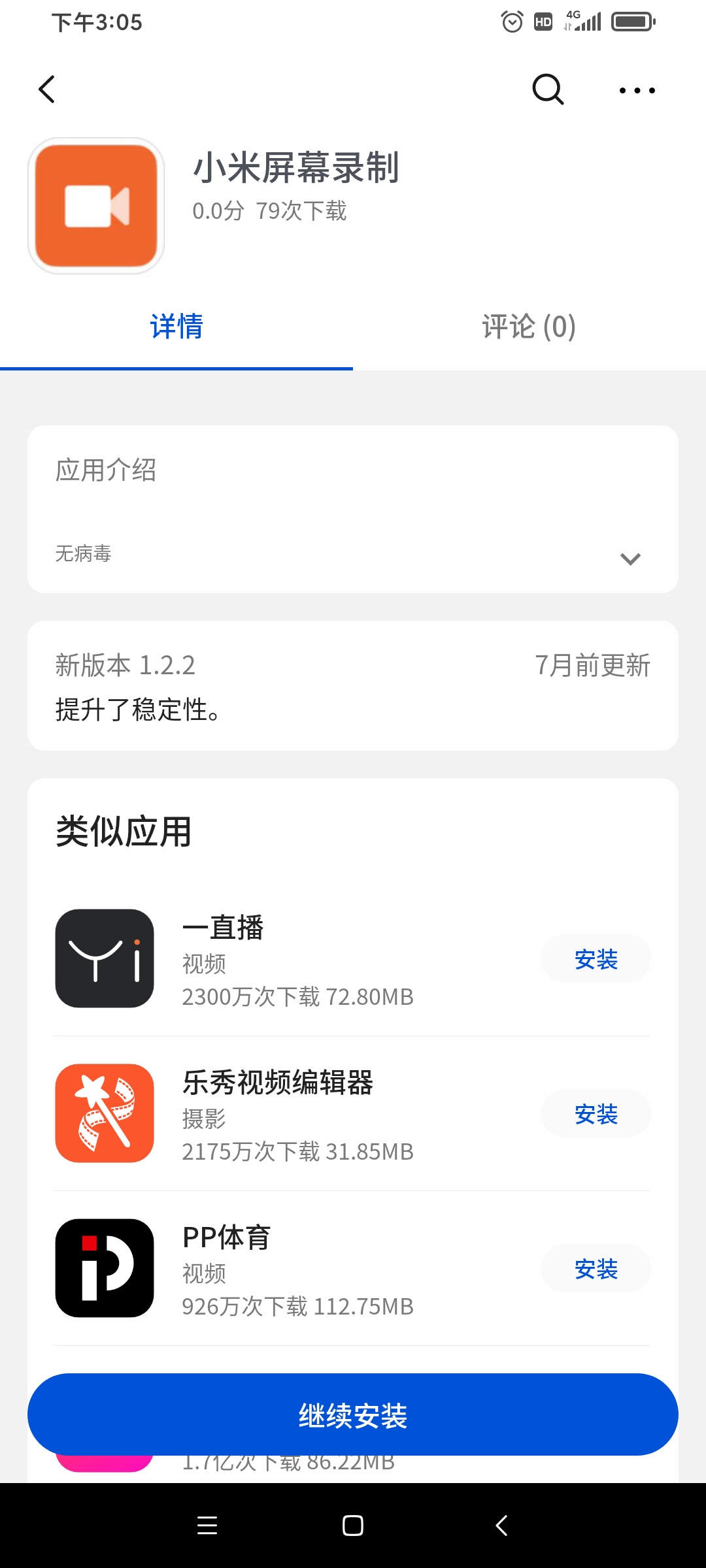Install 乐秀视频编辑器 app
This screenshot has width=706, height=1568.
596,1113
